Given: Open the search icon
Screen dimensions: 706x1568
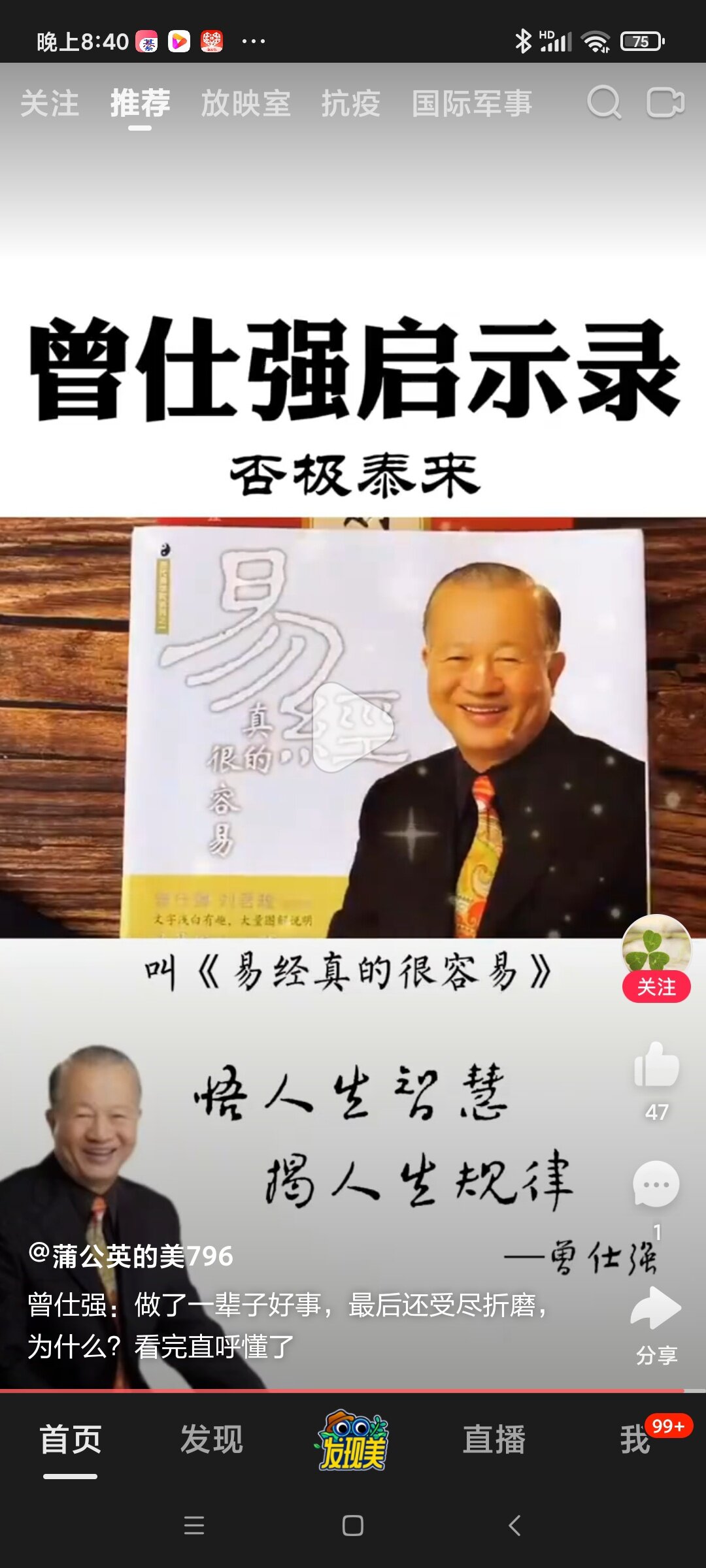Looking at the screenshot, I should tap(604, 103).
